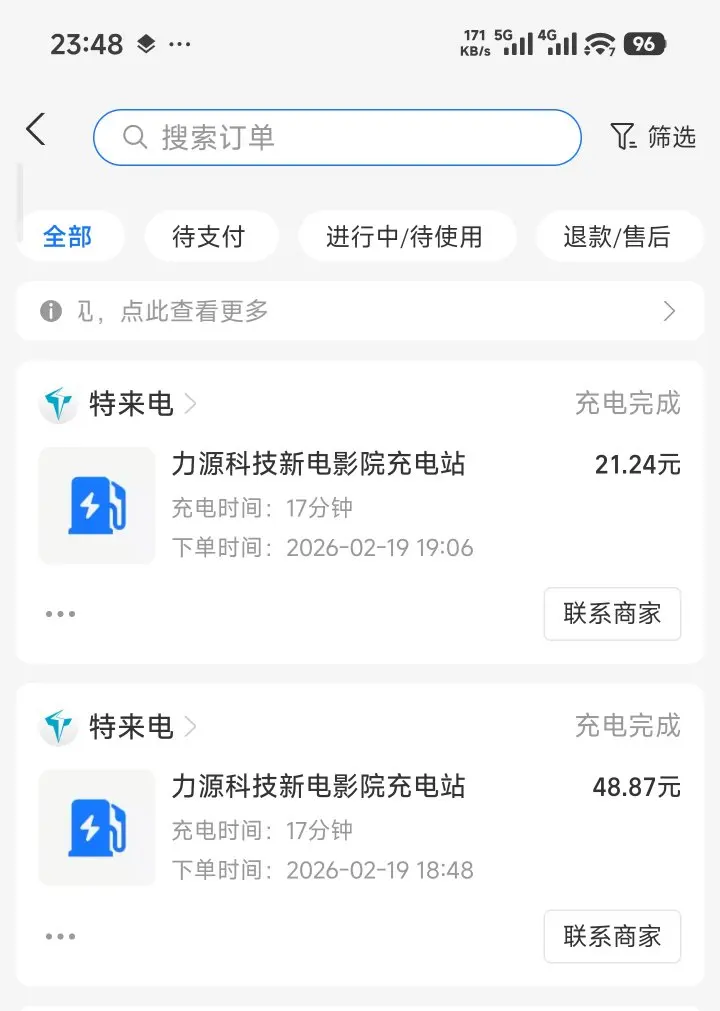Contact merchant for the 19:06 order

(612, 614)
